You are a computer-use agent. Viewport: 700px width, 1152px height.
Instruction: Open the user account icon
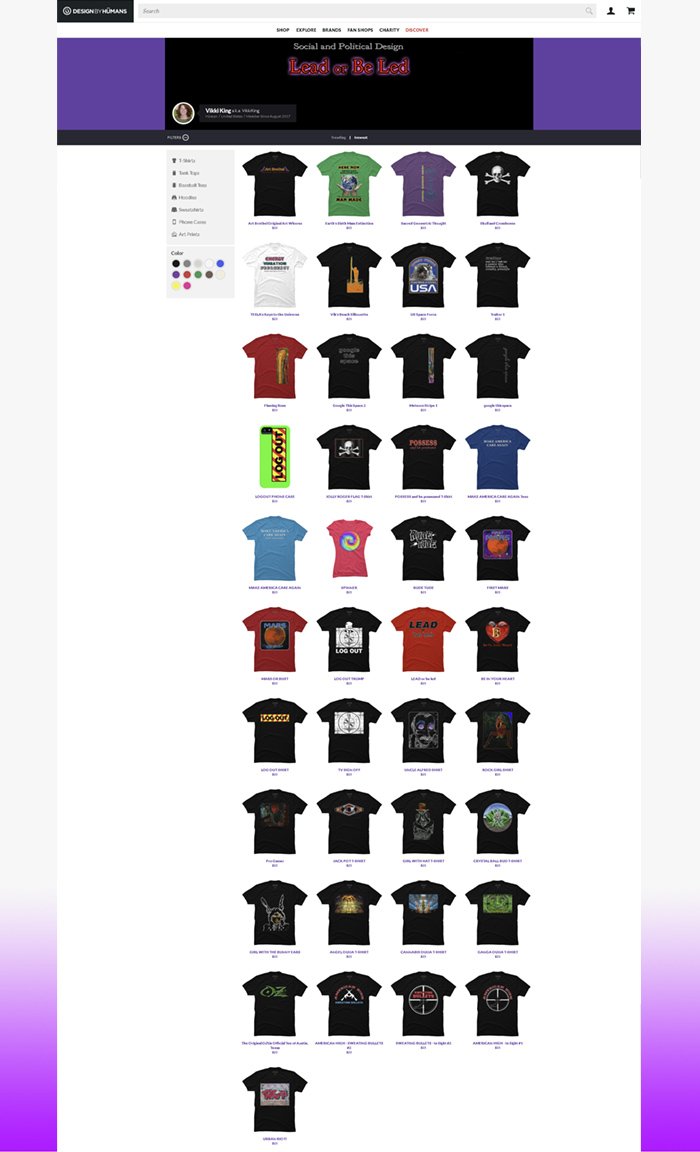(611, 11)
